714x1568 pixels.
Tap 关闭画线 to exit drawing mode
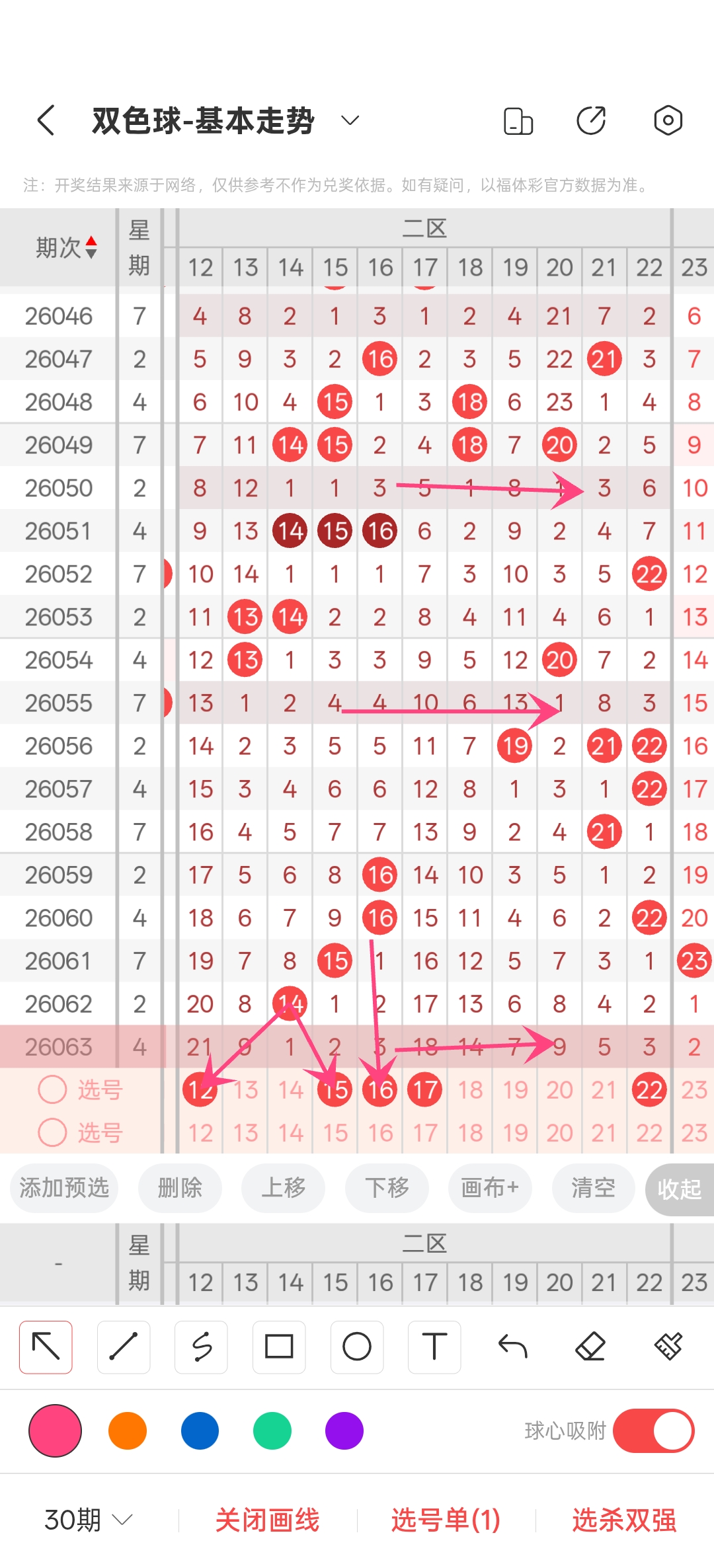pos(267,1520)
